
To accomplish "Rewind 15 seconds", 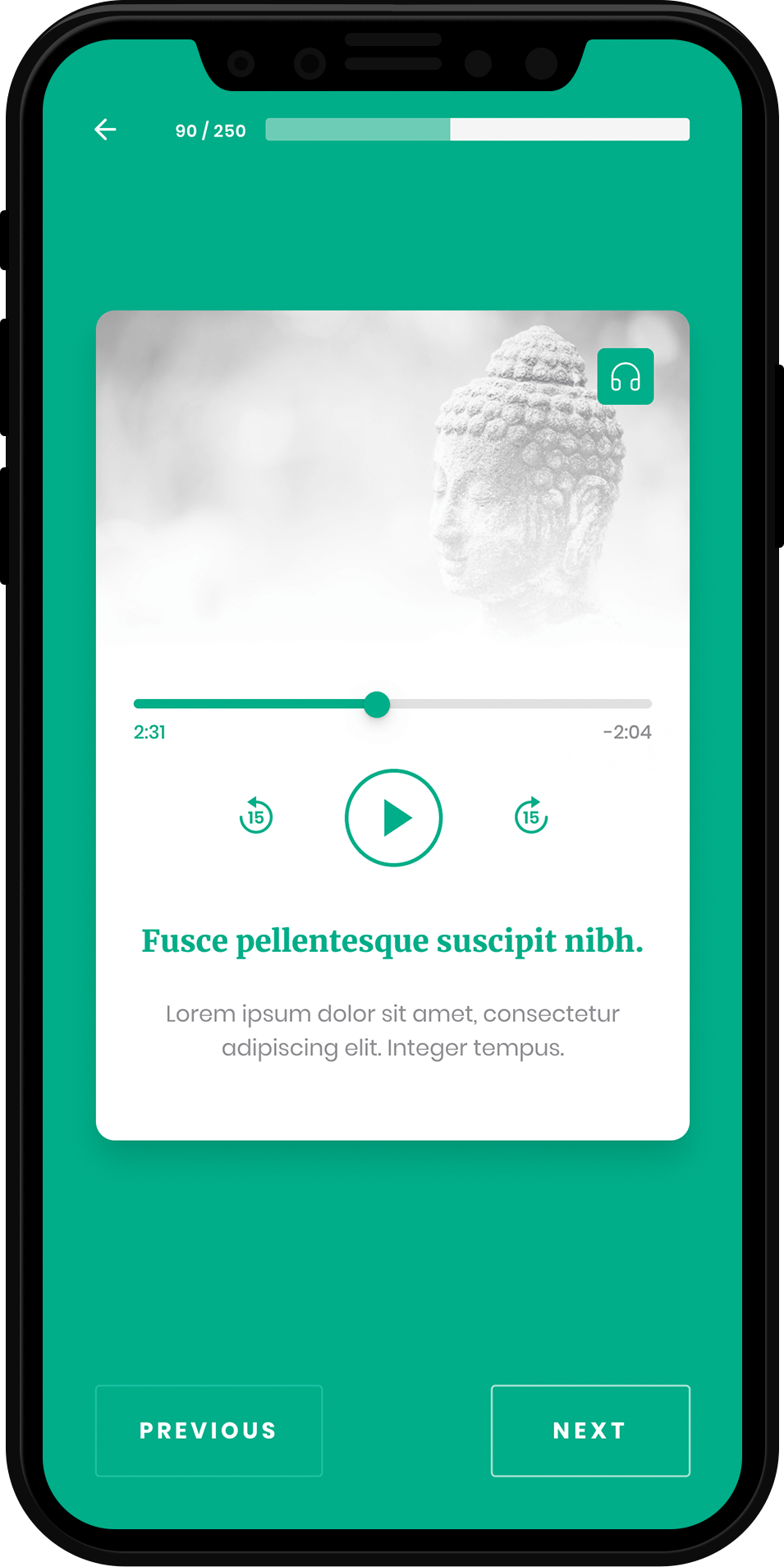I will click(x=256, y=816).
